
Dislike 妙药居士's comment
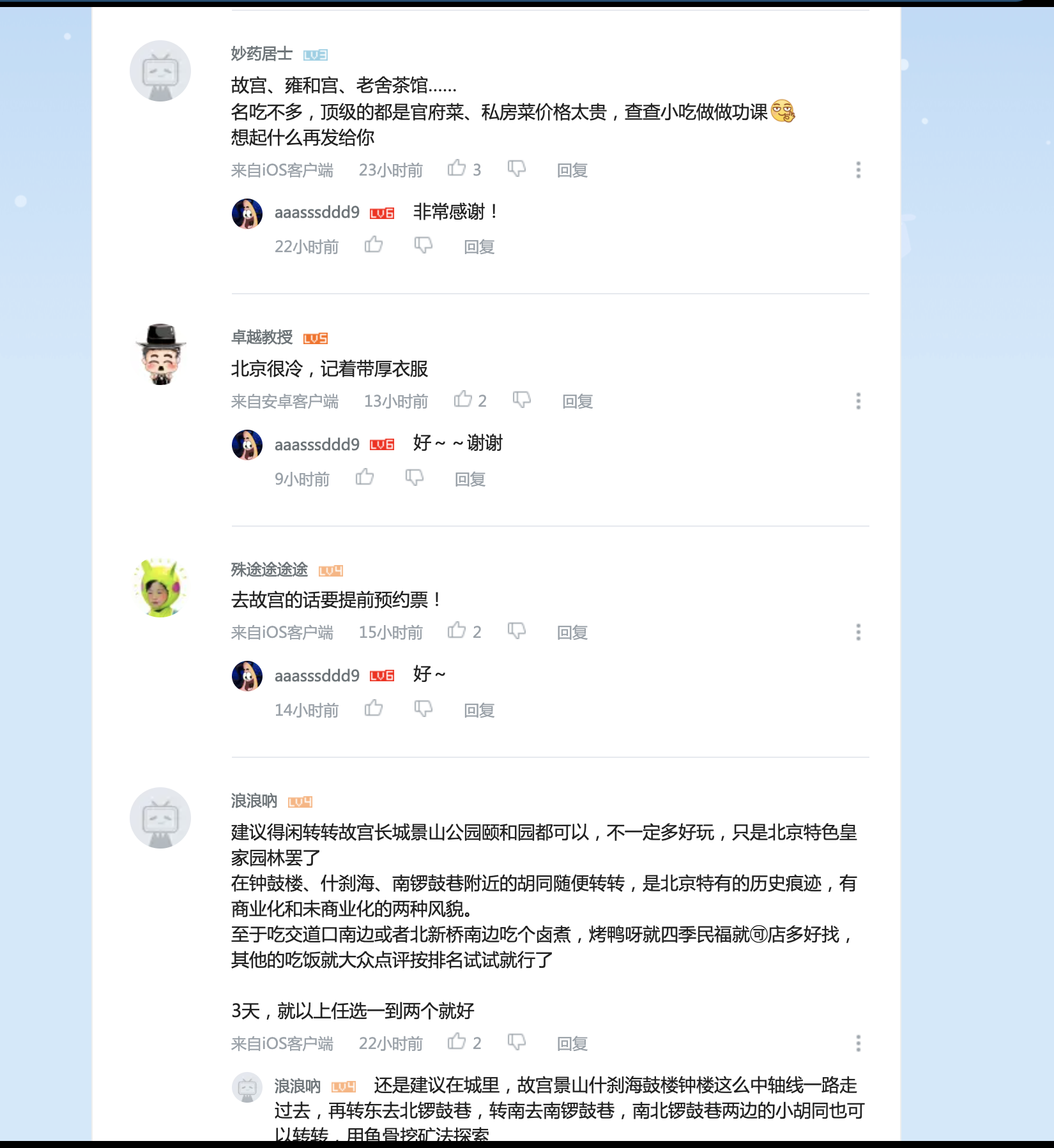[516, 169]
